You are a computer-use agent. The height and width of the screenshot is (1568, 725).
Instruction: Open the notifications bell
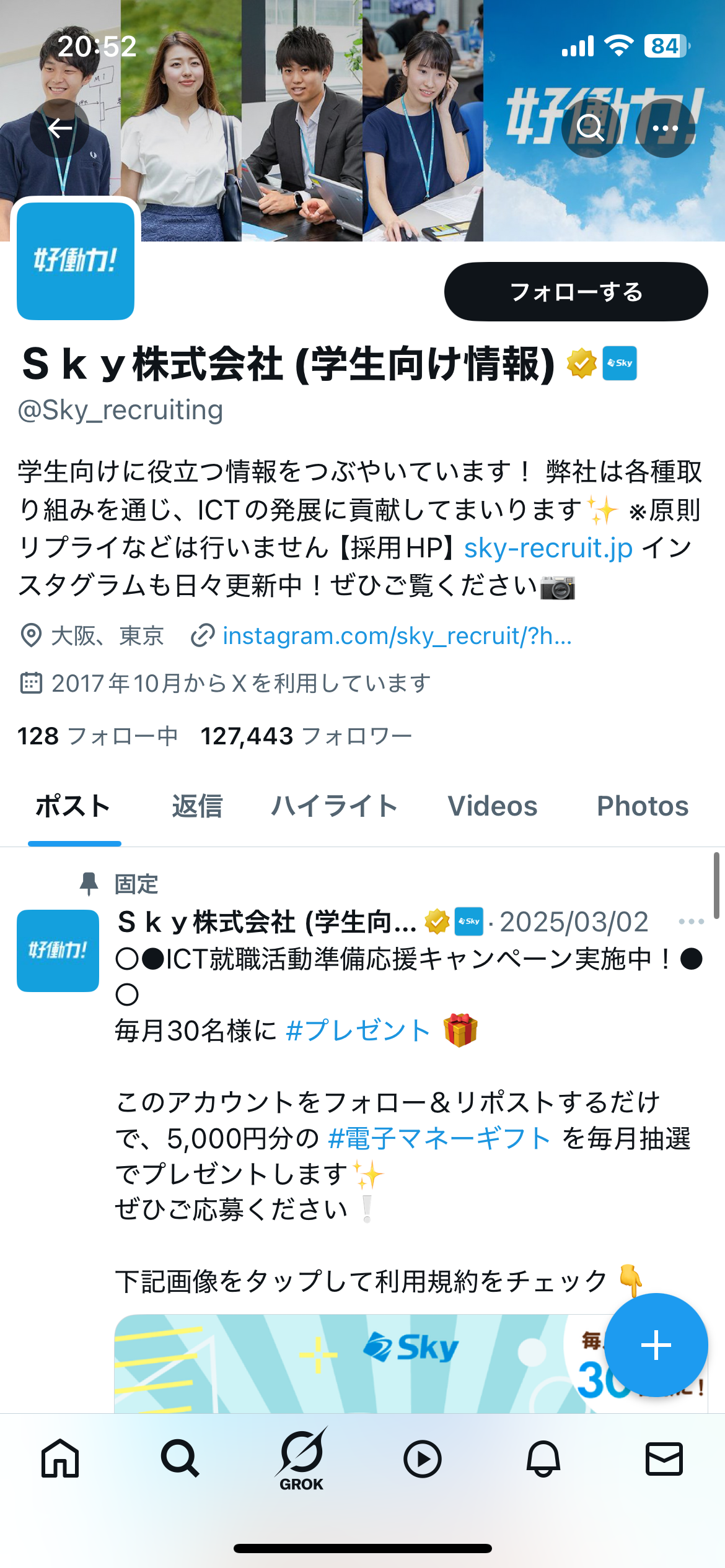pos(543,1459)
